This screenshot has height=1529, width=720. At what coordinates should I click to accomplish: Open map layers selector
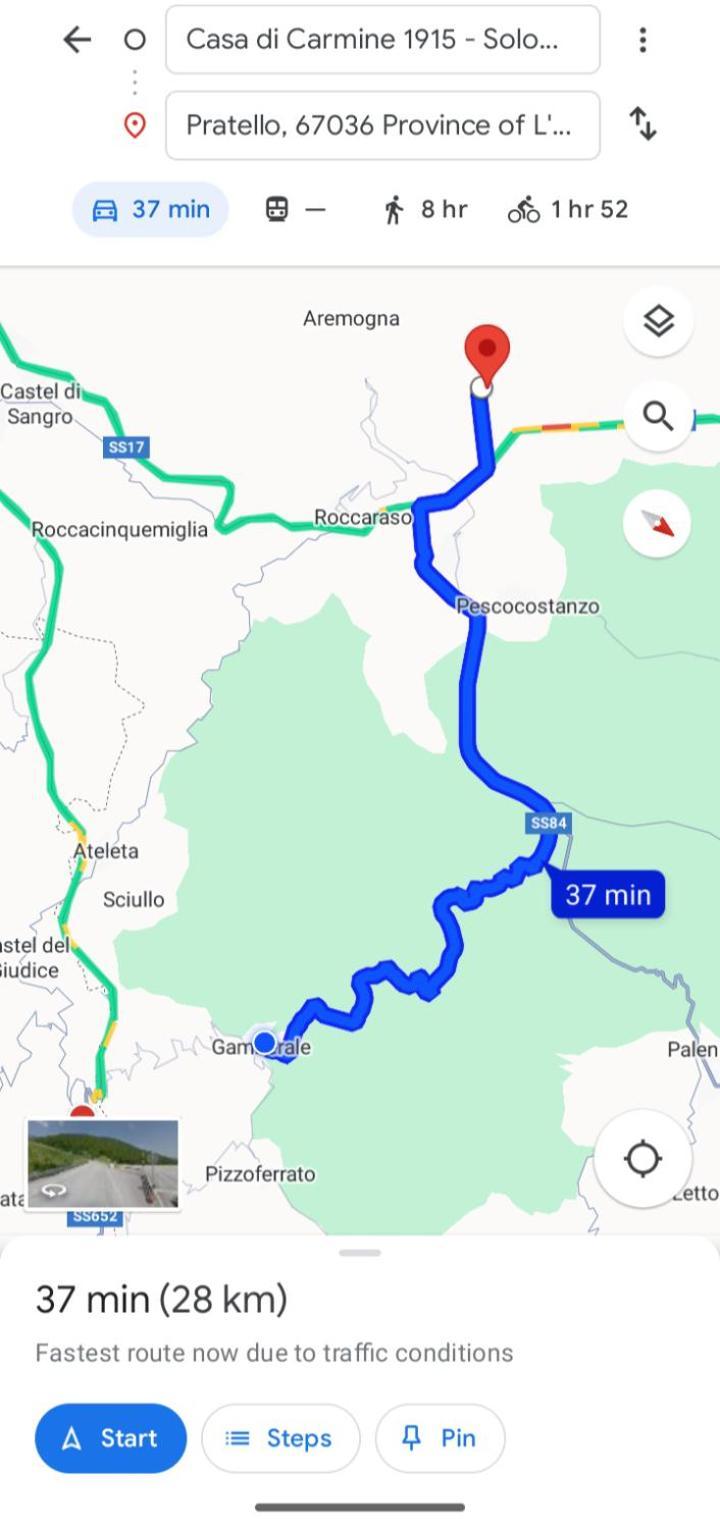tap(658, 322)
